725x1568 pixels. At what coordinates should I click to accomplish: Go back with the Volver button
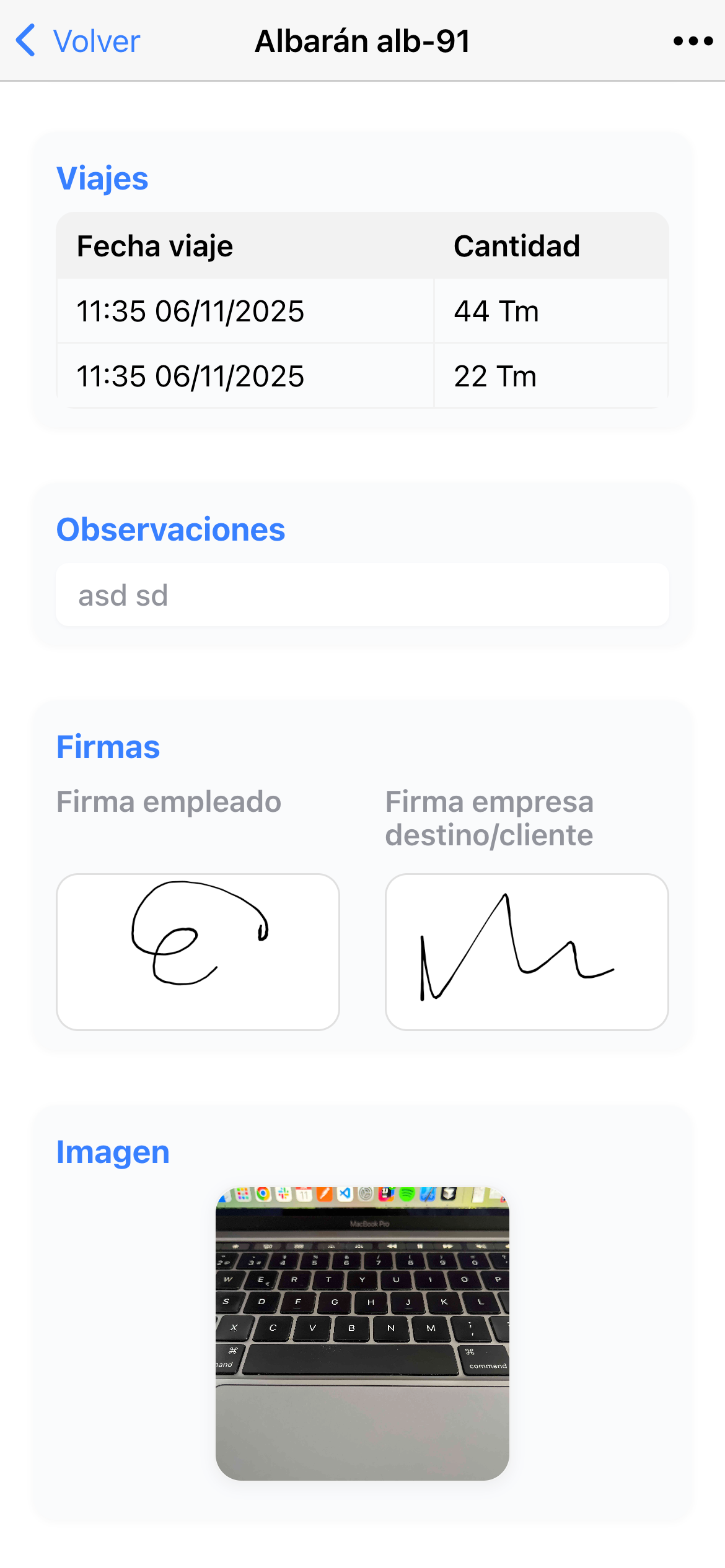(x=79, y=41)
